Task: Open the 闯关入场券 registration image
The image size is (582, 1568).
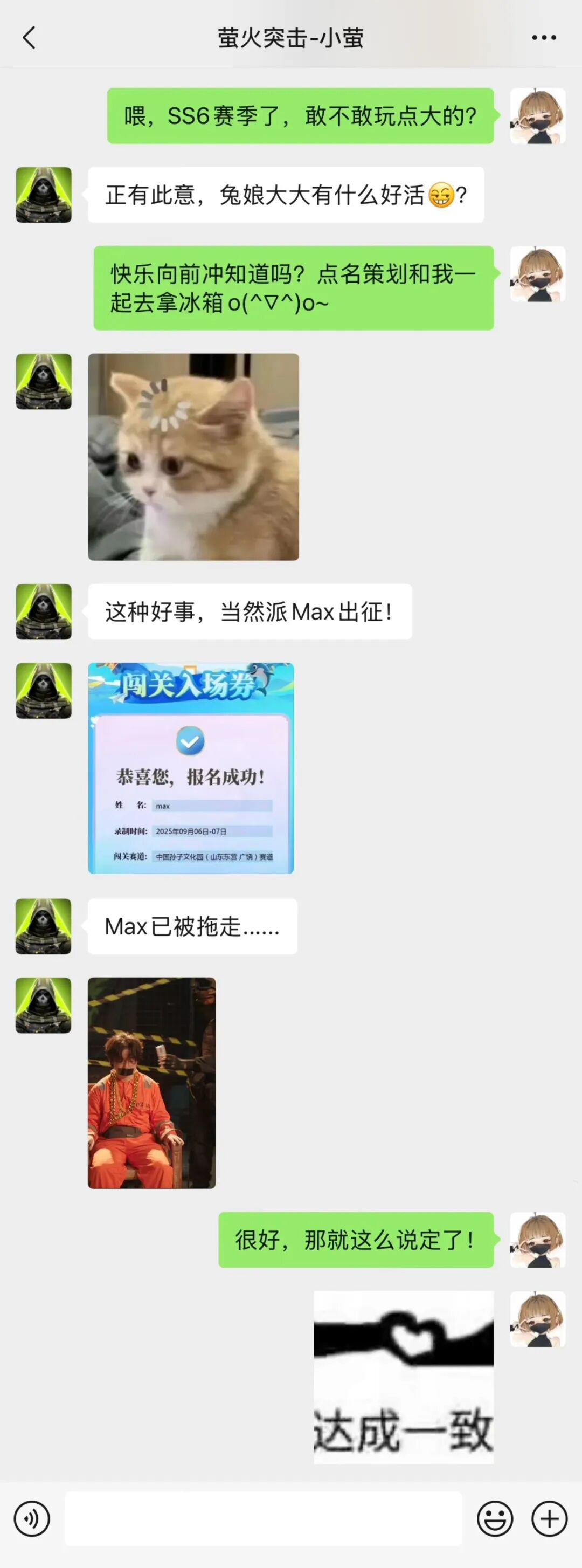Action: 191,768
